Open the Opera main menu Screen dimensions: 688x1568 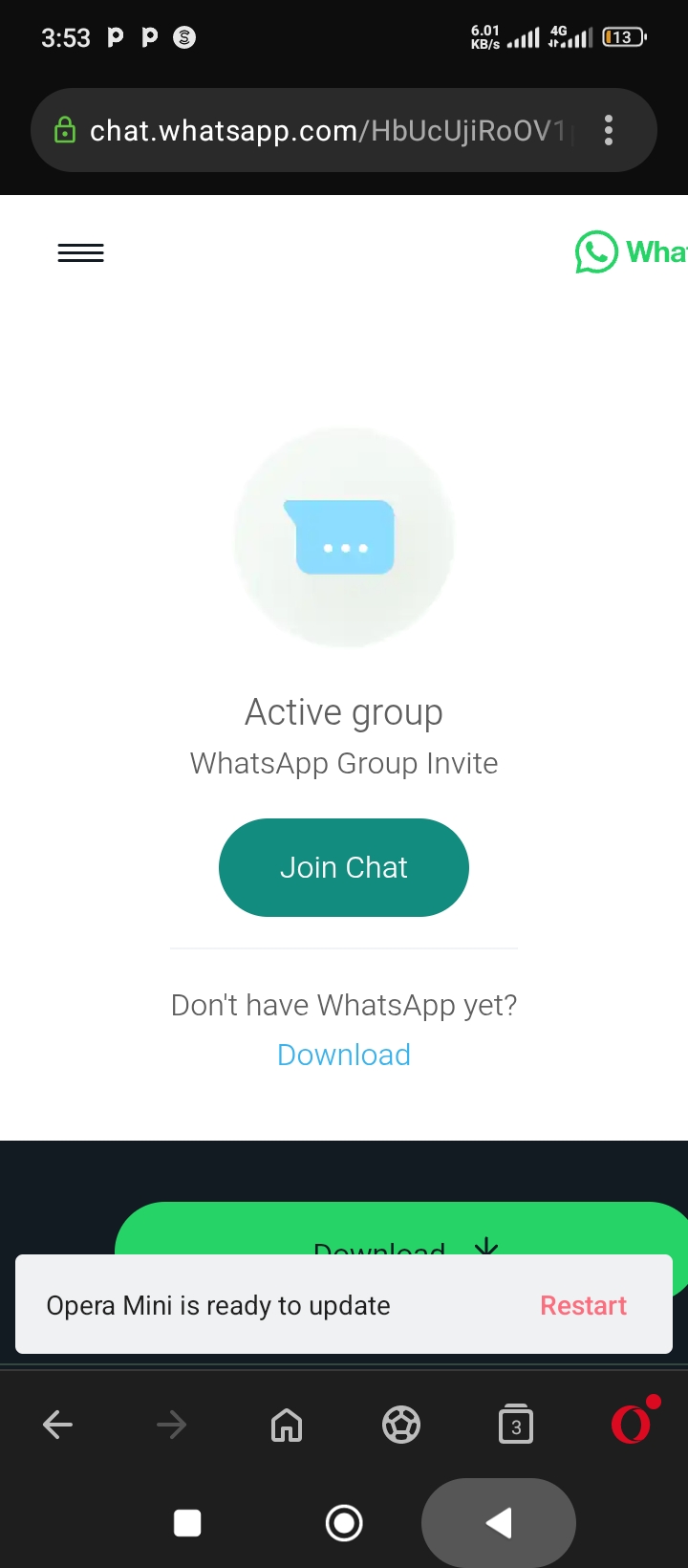[632, 1425]
